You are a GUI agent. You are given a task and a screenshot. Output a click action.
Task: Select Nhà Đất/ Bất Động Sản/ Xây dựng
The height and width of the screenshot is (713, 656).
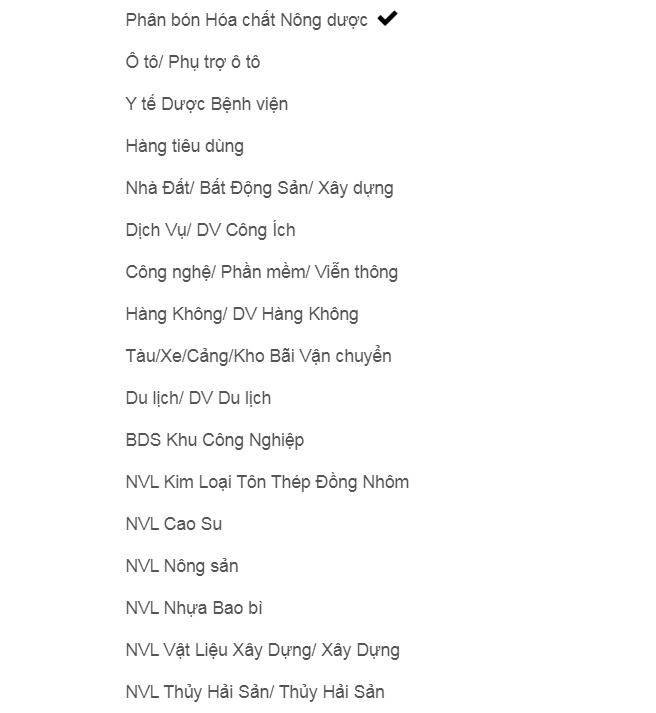[259, 188]
